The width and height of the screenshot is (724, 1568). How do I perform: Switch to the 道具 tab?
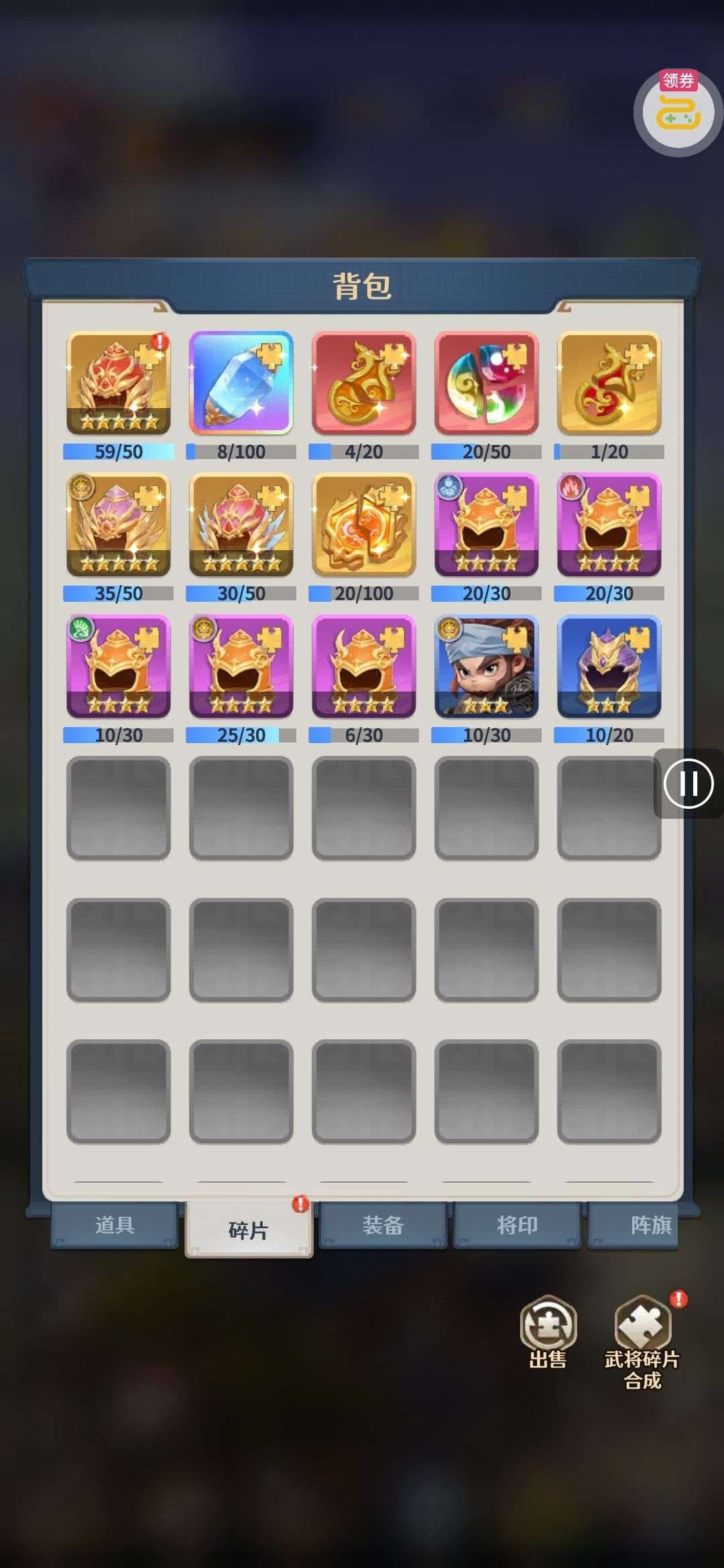(115, 1226)
